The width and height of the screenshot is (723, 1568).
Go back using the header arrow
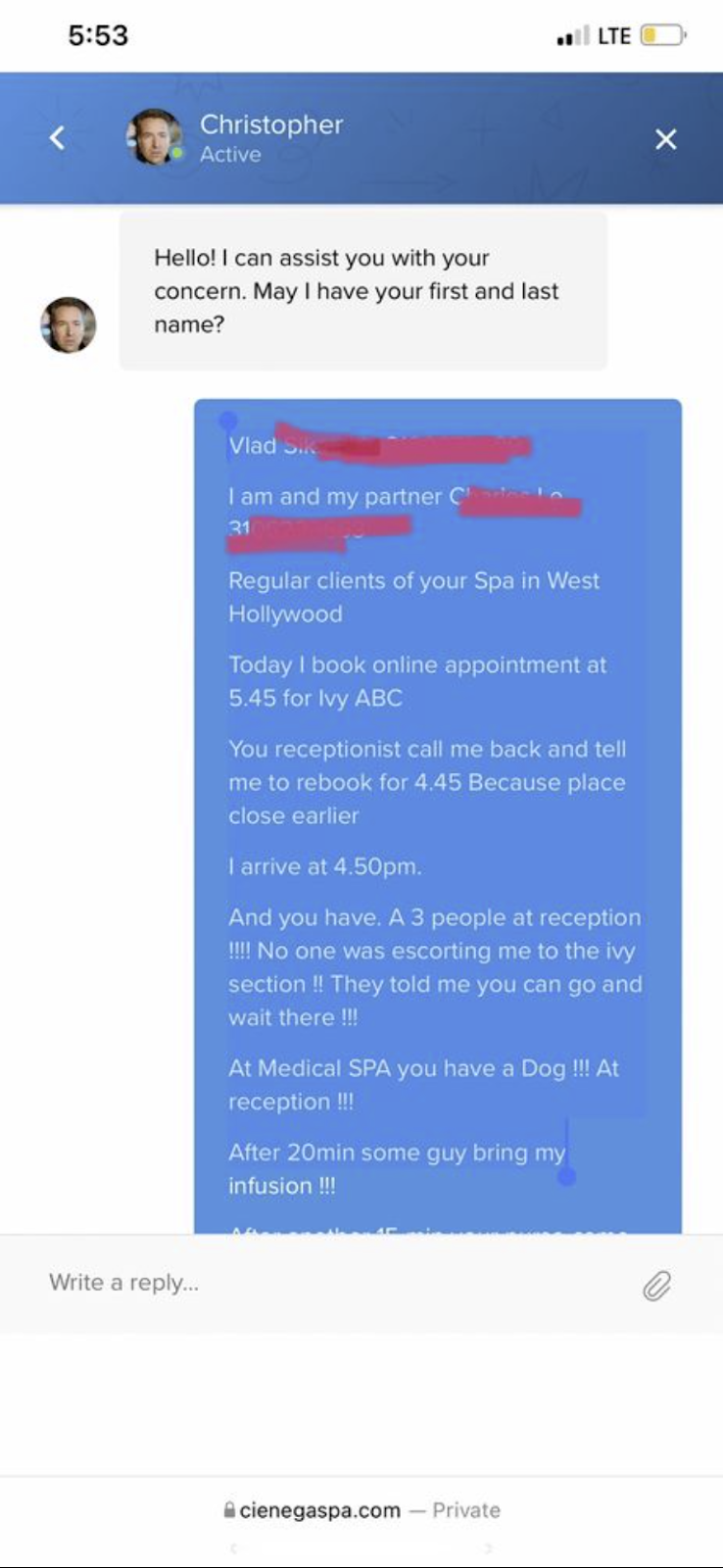coord(57,138)
